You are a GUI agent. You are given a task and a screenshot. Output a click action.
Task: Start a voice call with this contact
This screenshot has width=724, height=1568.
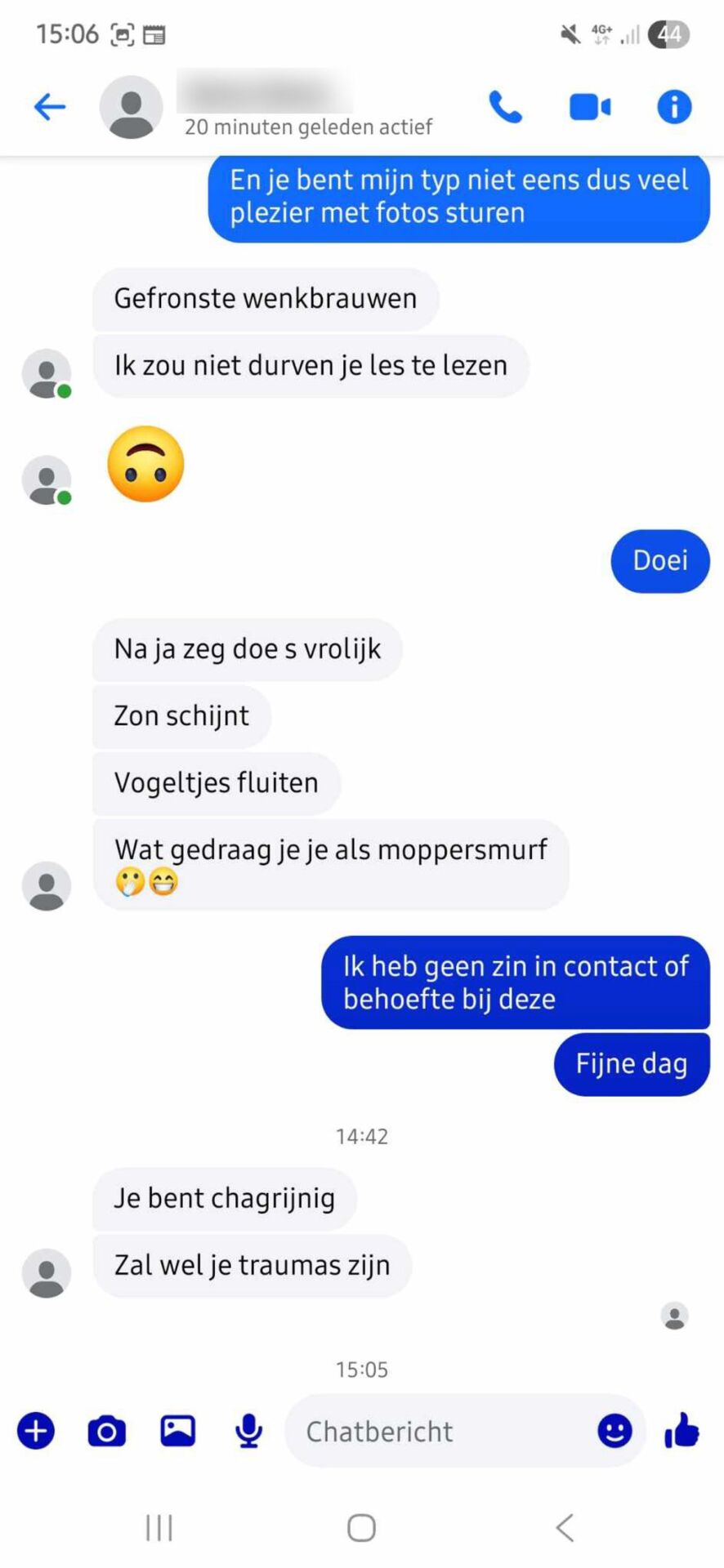(x=505, y=107)
